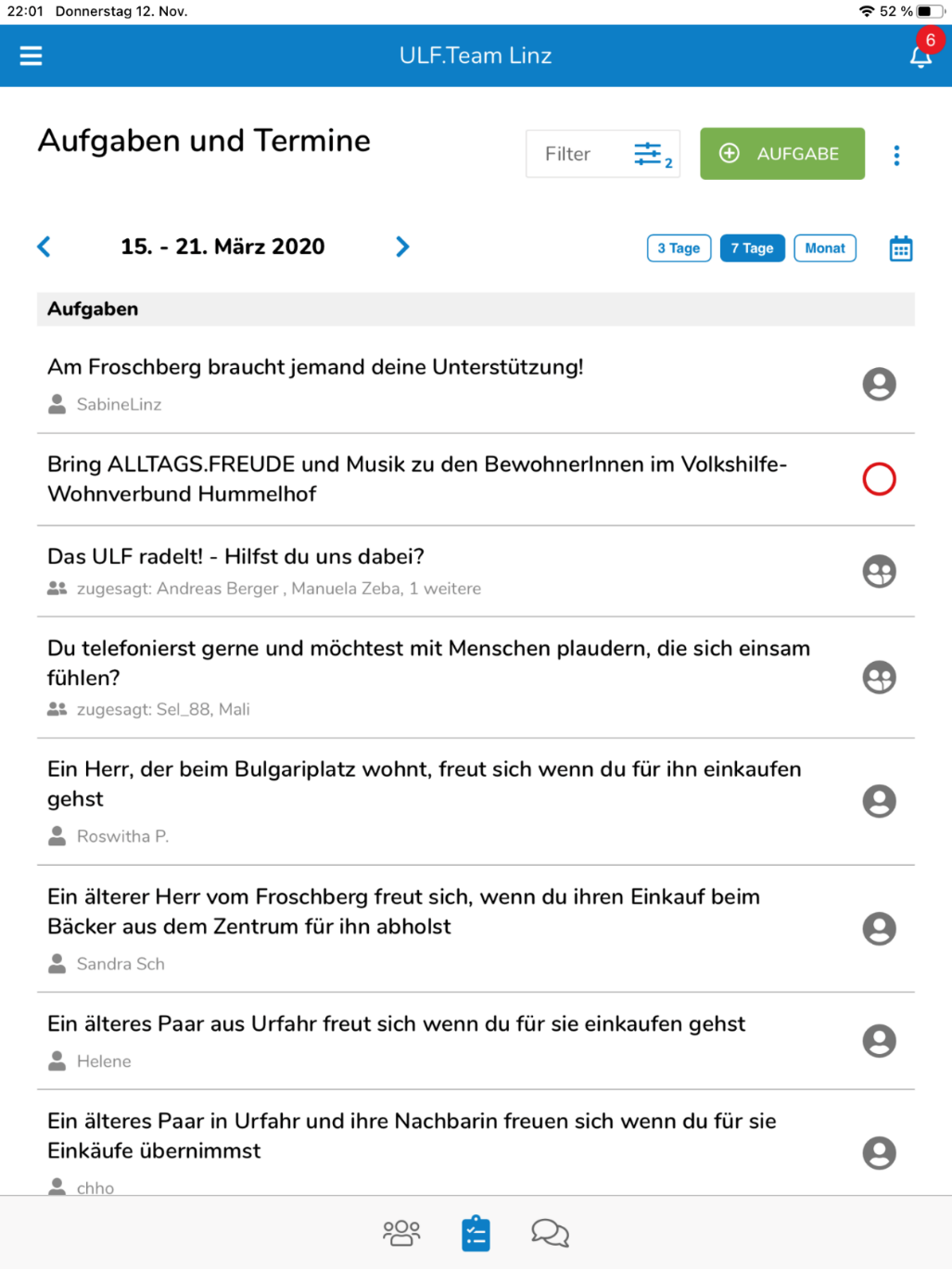Select the 7 Tage view

(752, 248)
